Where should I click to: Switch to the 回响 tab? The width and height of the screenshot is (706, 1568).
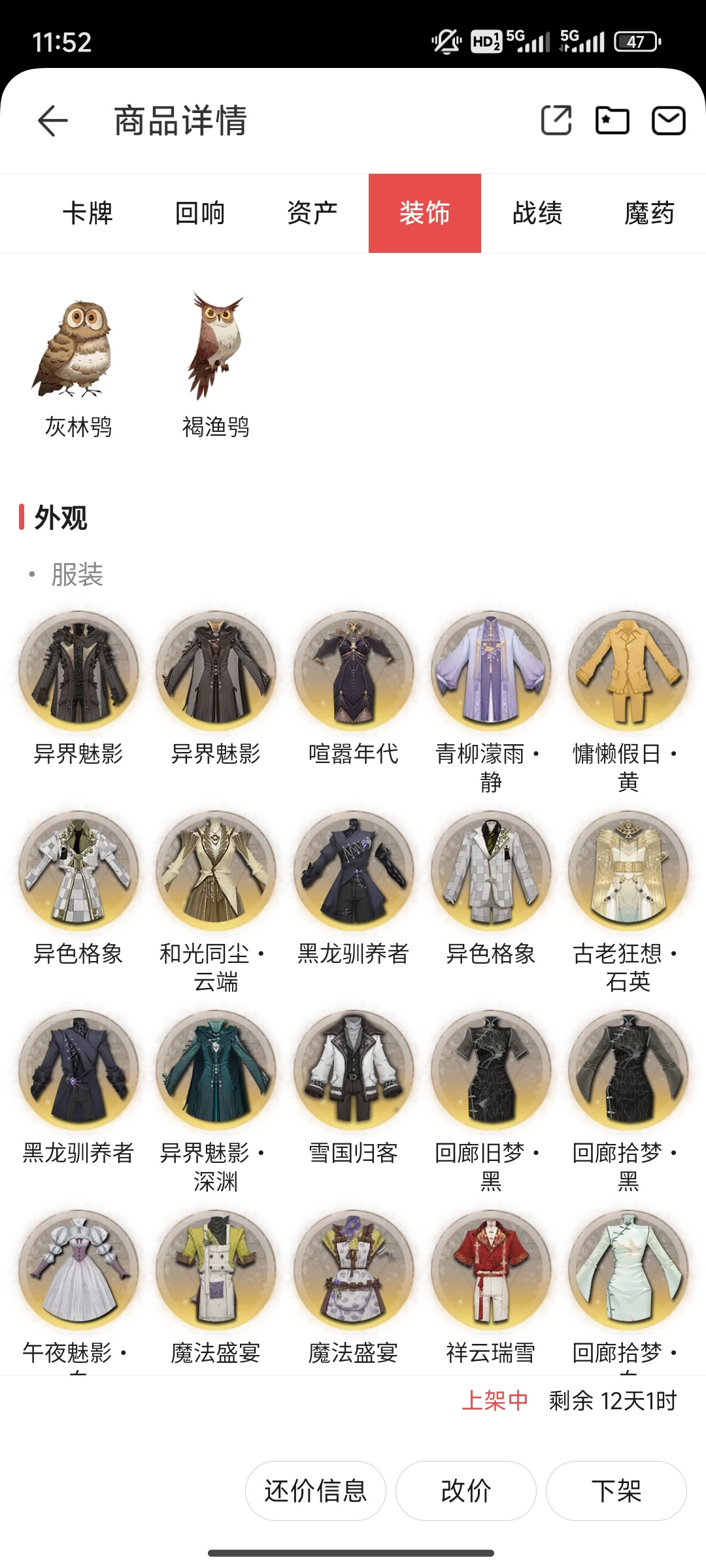[x=200, y=213]
